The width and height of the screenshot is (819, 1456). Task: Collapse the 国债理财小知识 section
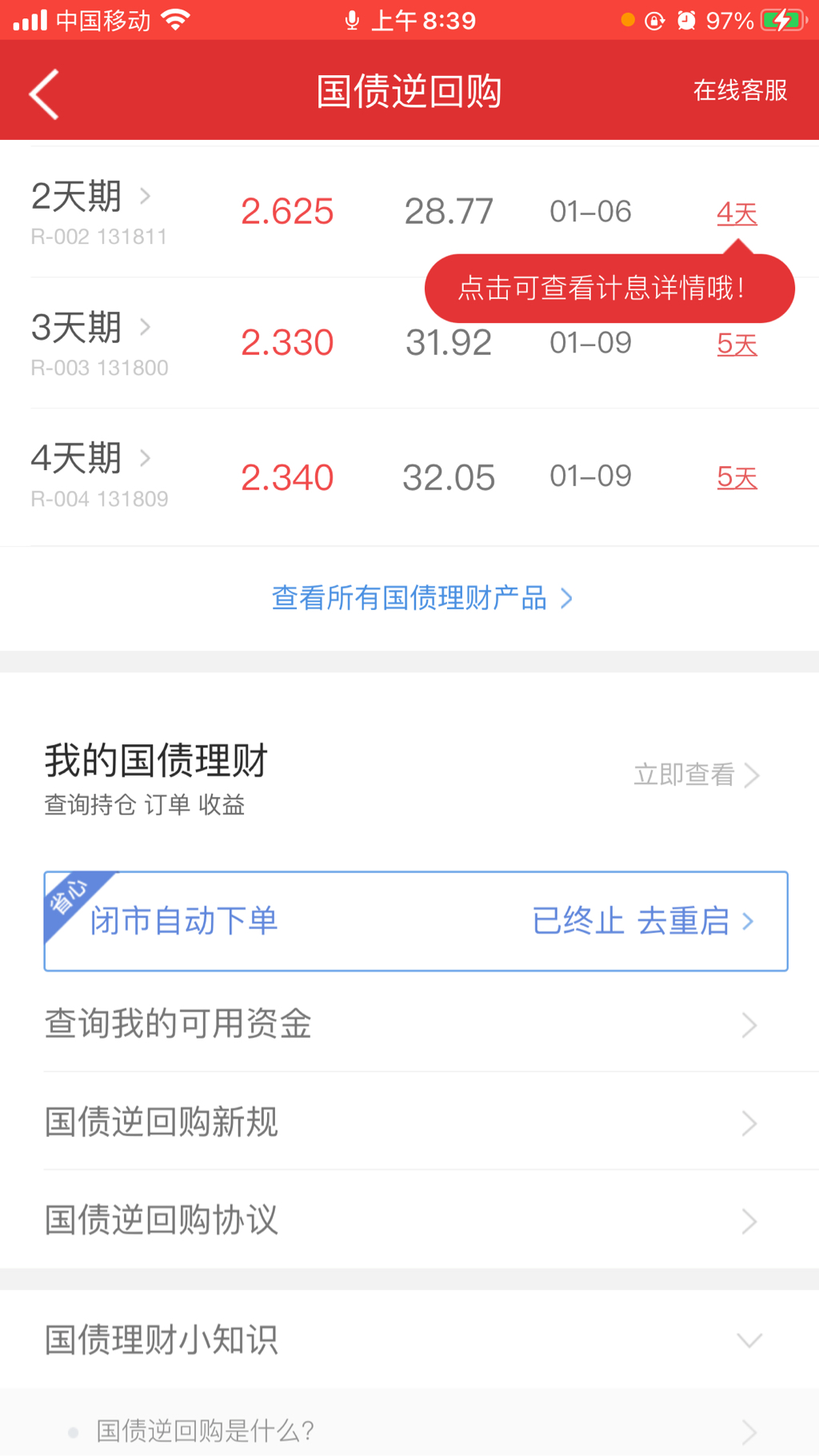coord(749,1340)
